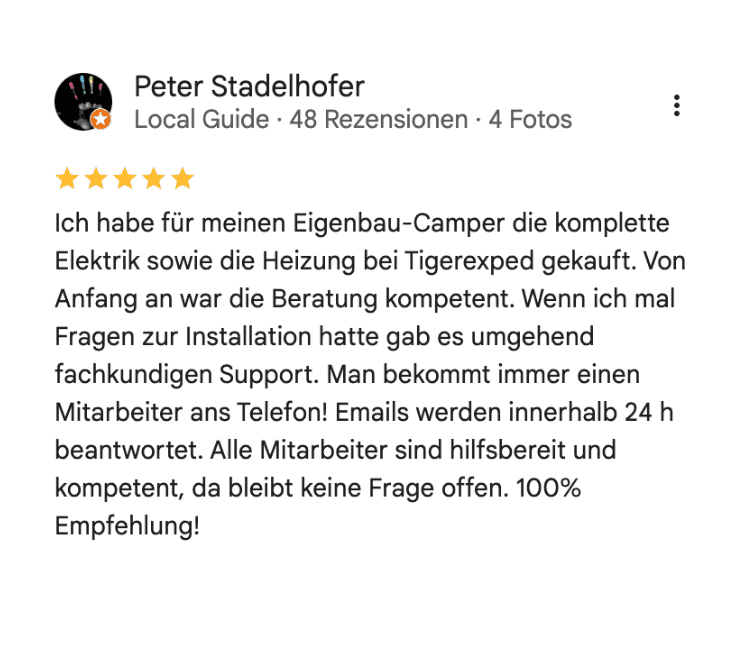The width and height of the screenshot is (746, 664).
Task: Open the overflow menu for Peter Stadelhofer's review
Action: coord(677,105)
